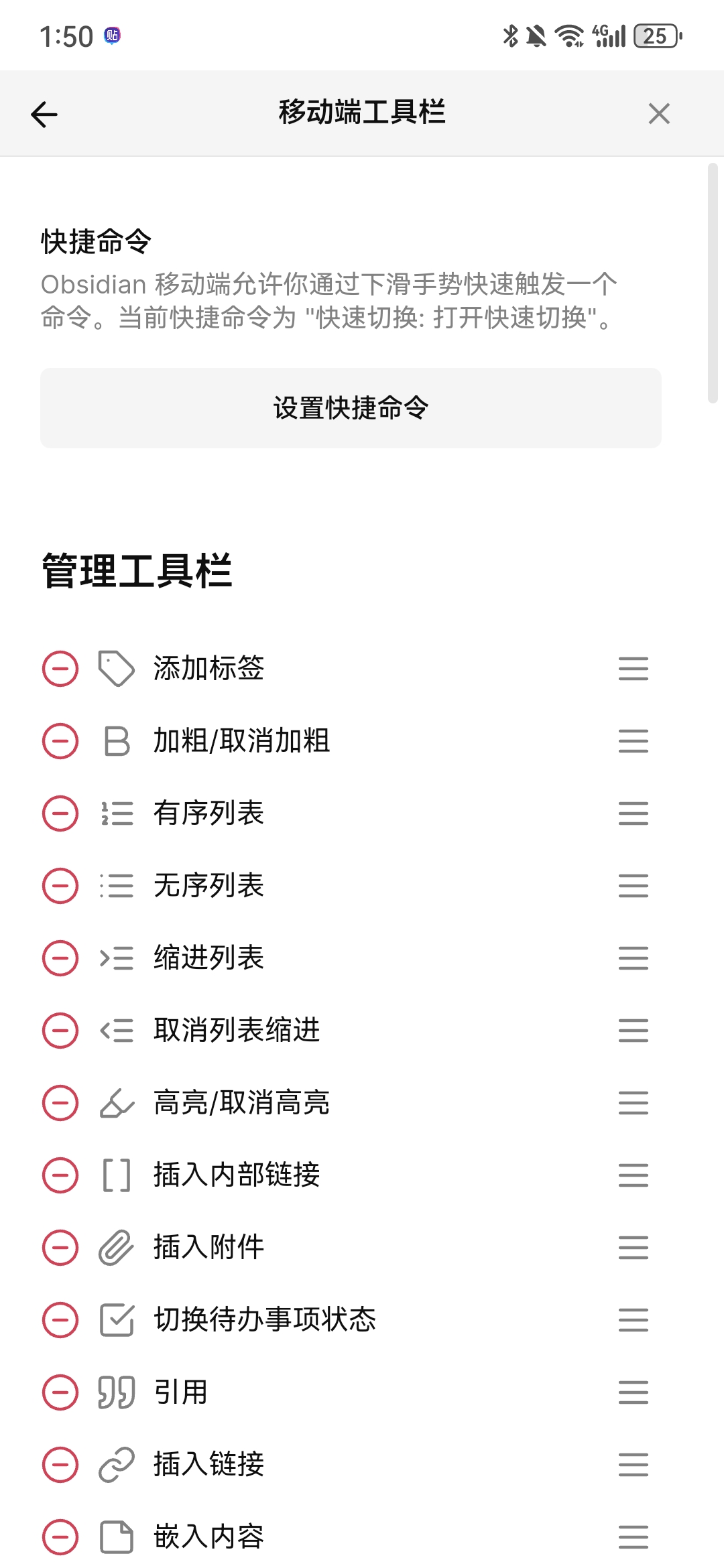Remove 切换待办事项状态 from toolbar

pos(60,1320)
